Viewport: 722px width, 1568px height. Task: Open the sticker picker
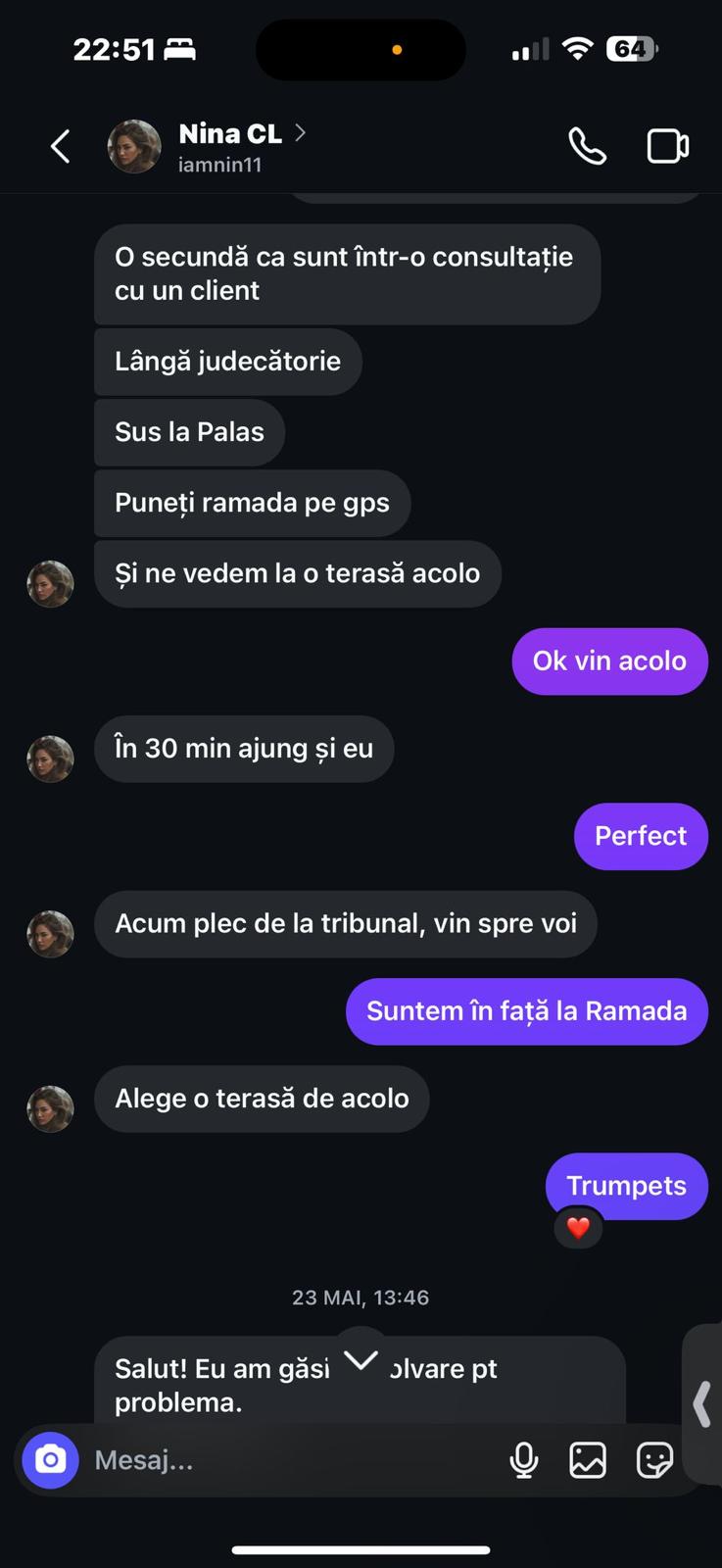pos(653,1460)
